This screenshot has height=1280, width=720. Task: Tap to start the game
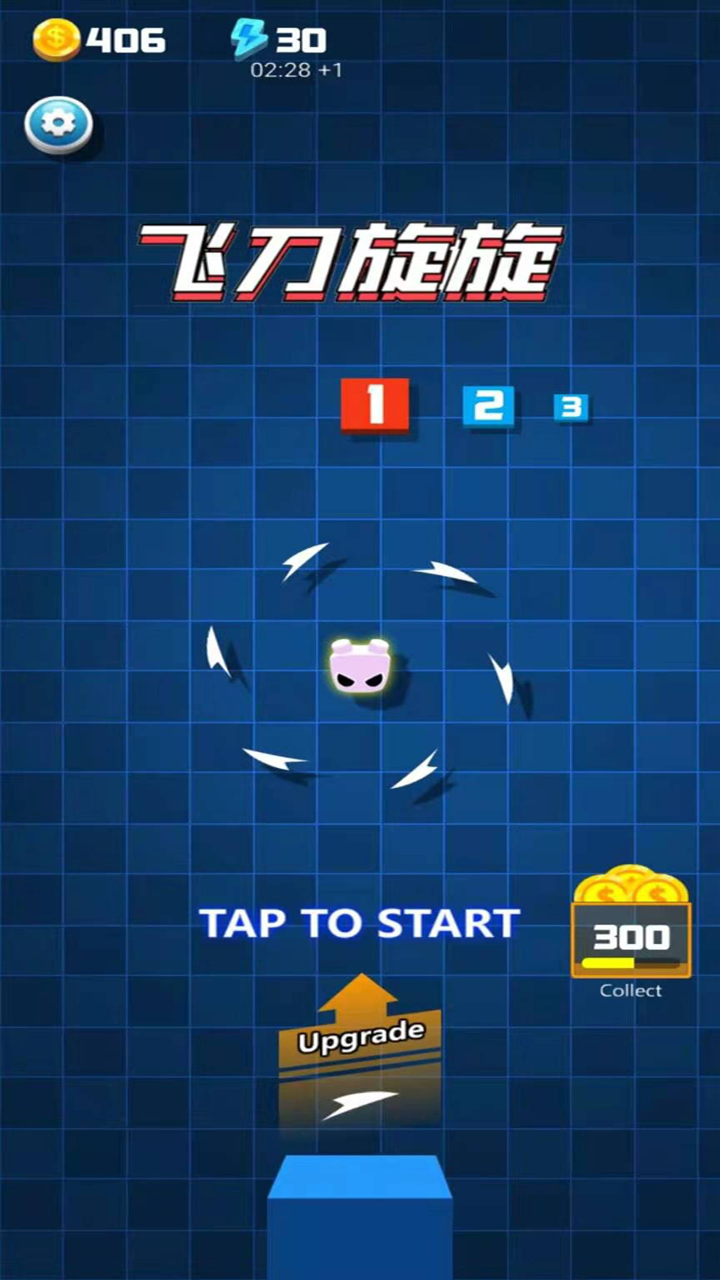[360, 923]
